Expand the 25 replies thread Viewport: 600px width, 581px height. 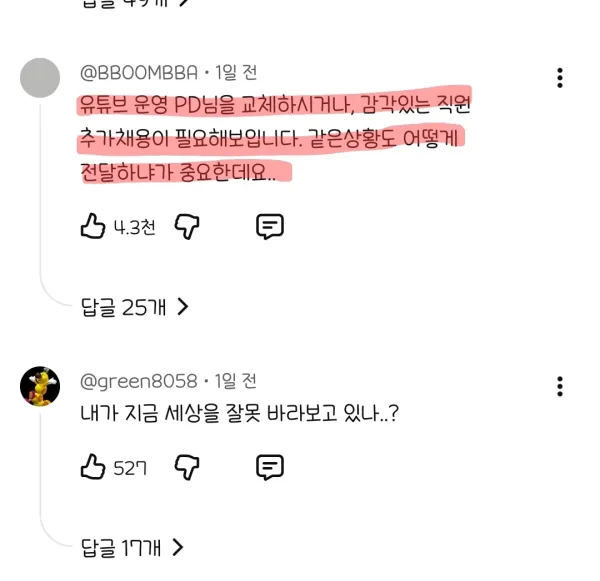[x=135, y=308]
